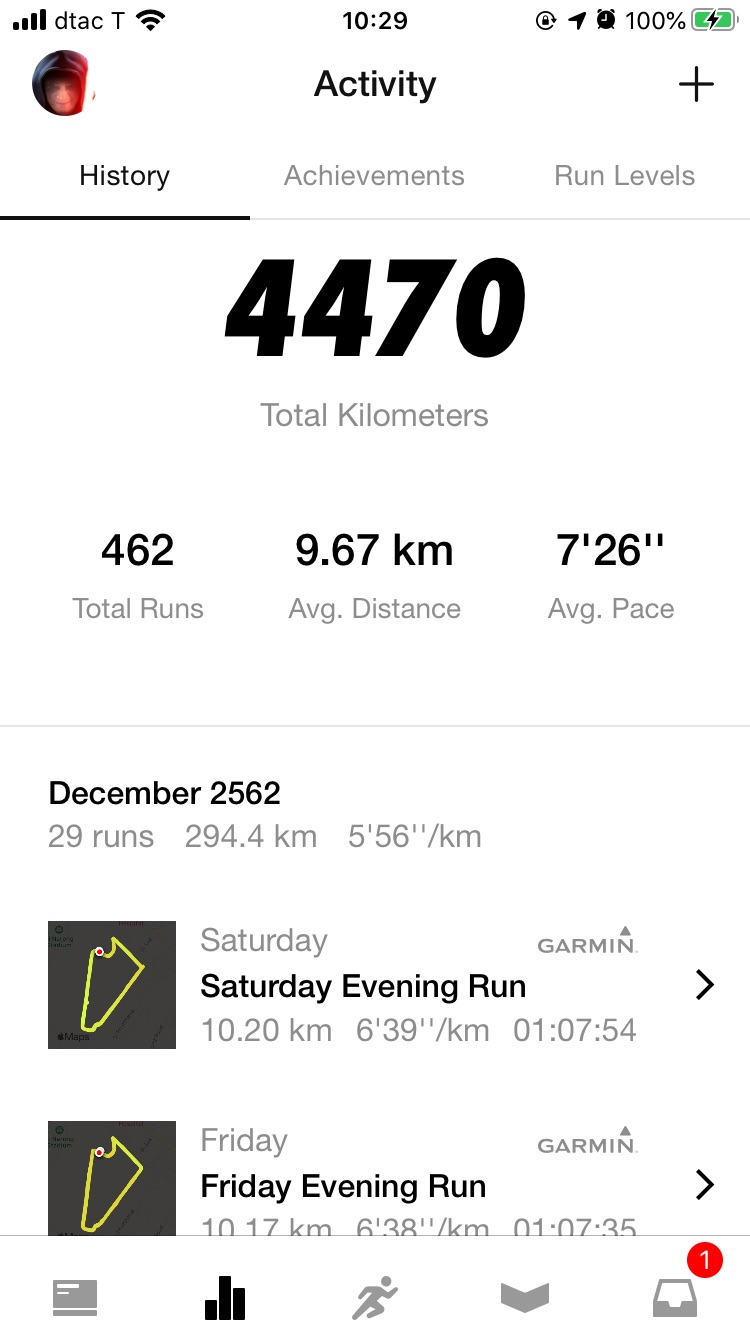Viewport: 750px width, 1334px height.
Task: Switch to the Achievements tab
Action: tap(374, 177)
